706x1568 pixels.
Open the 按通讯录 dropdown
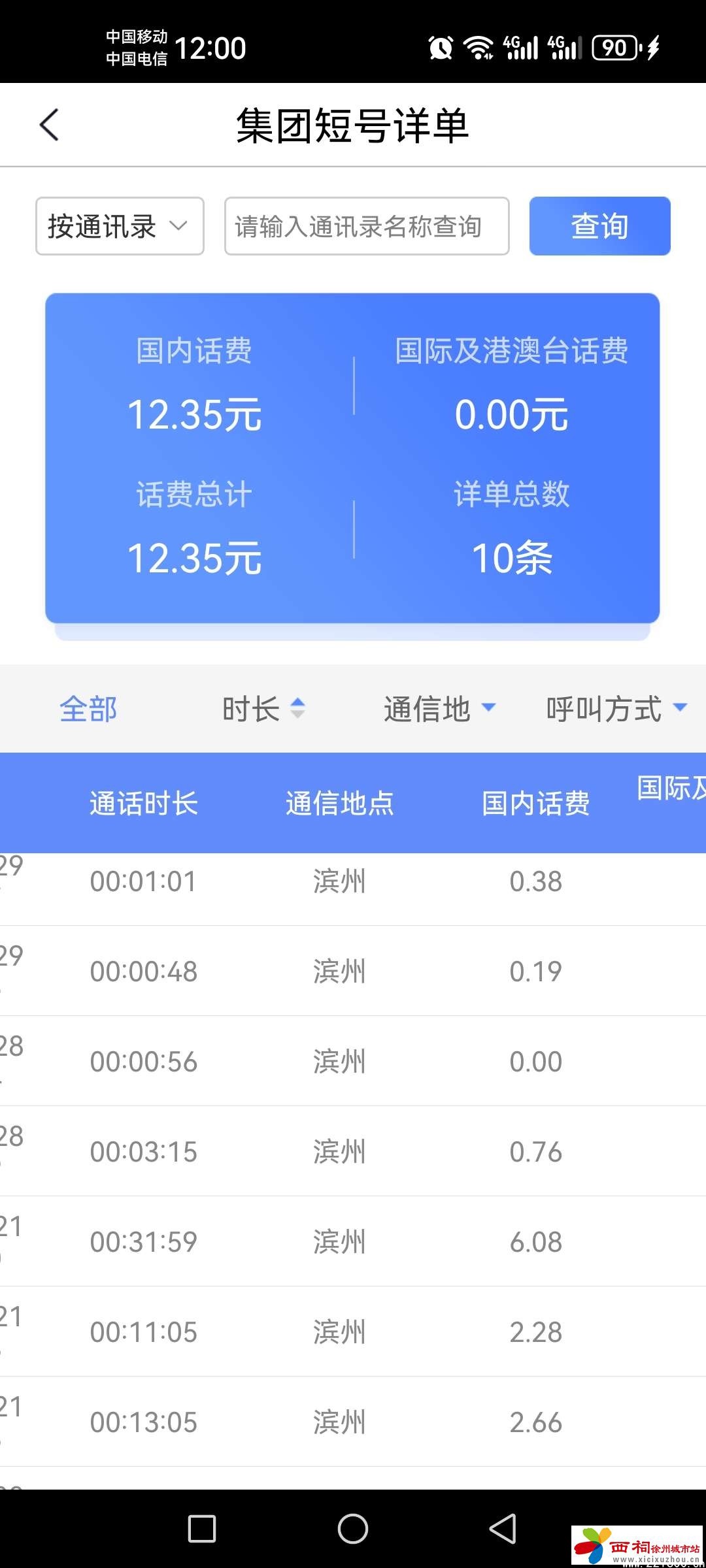pyautogui.click(x=120, y=226)
